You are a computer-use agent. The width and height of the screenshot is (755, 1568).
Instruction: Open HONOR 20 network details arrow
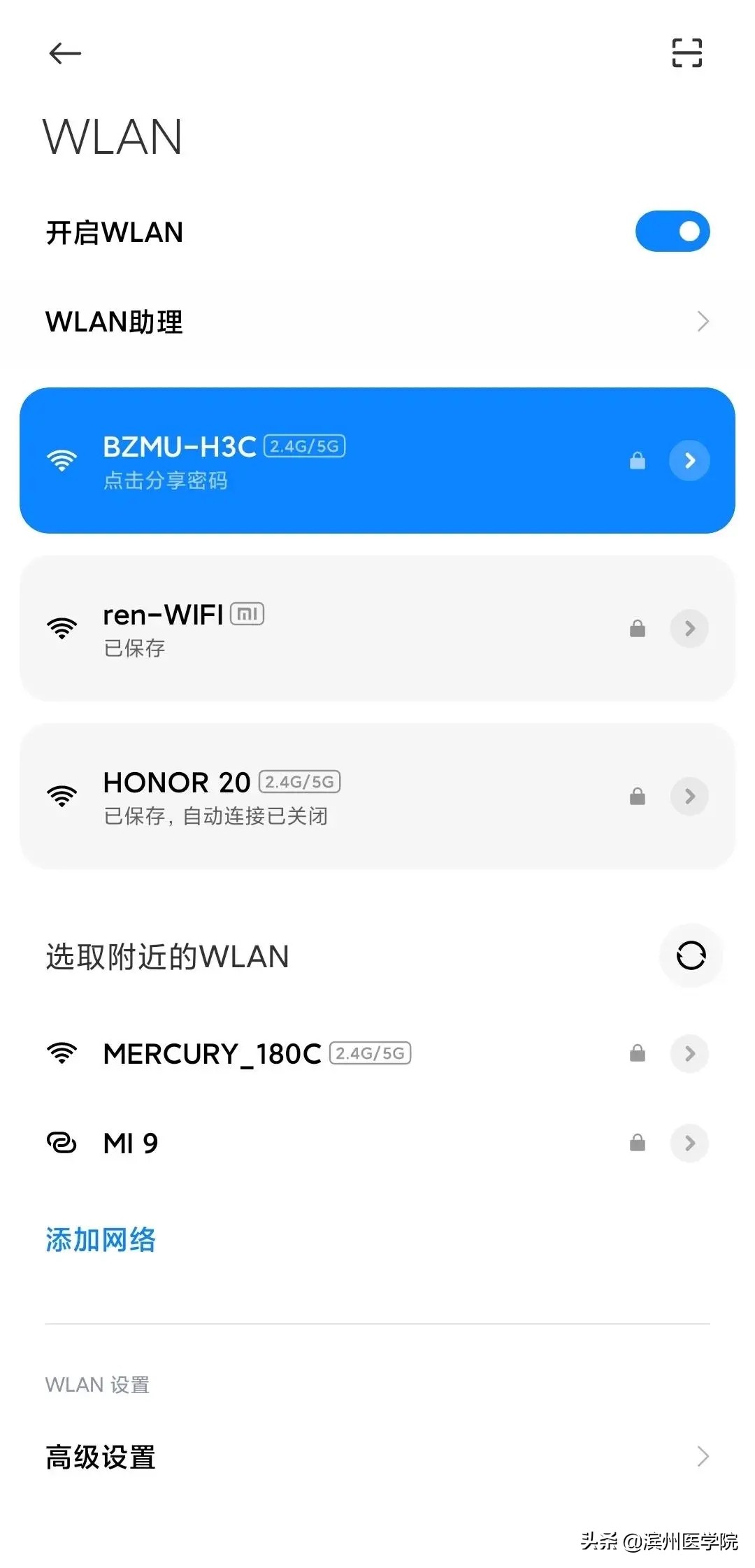(689, 796)
